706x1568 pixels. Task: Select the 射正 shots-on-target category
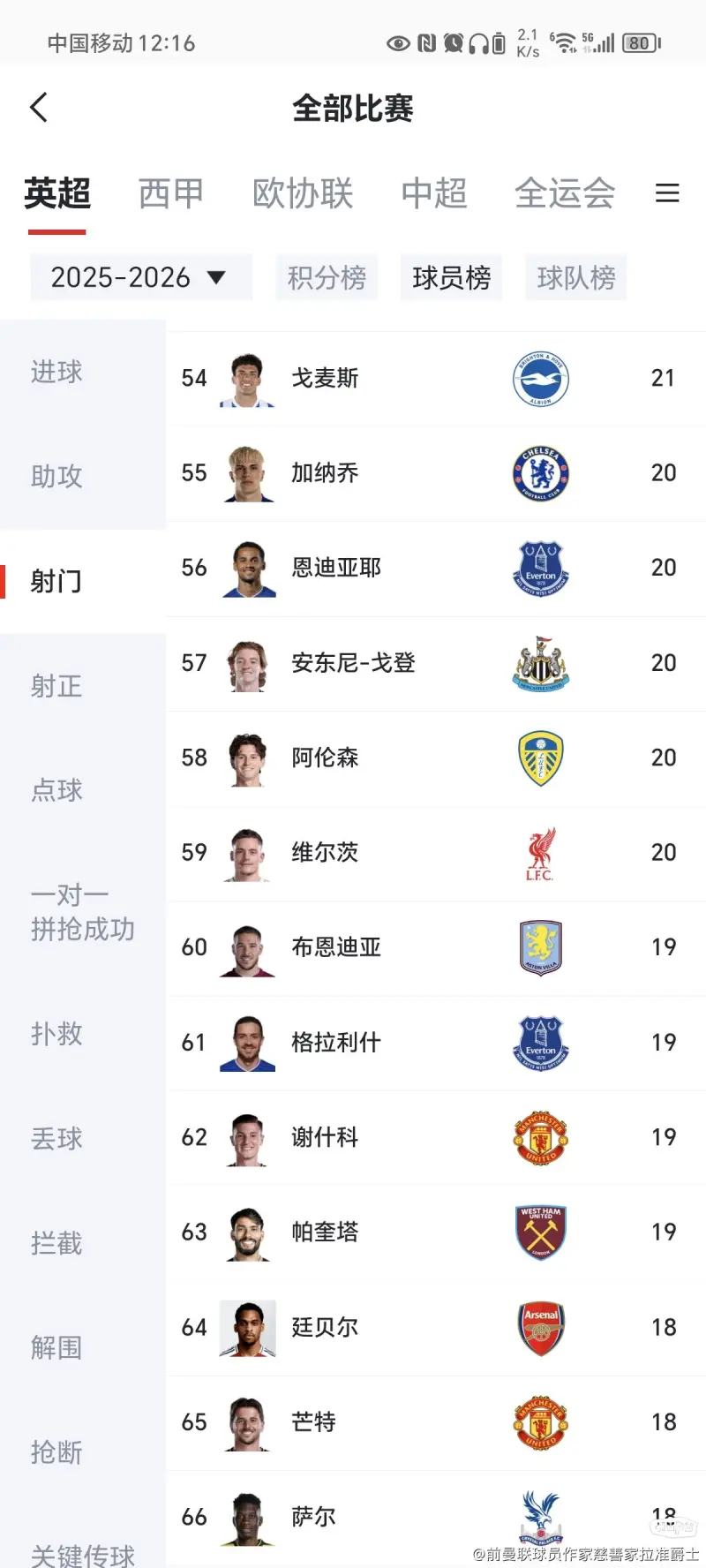pyautogui.click(x=56, y=685)
